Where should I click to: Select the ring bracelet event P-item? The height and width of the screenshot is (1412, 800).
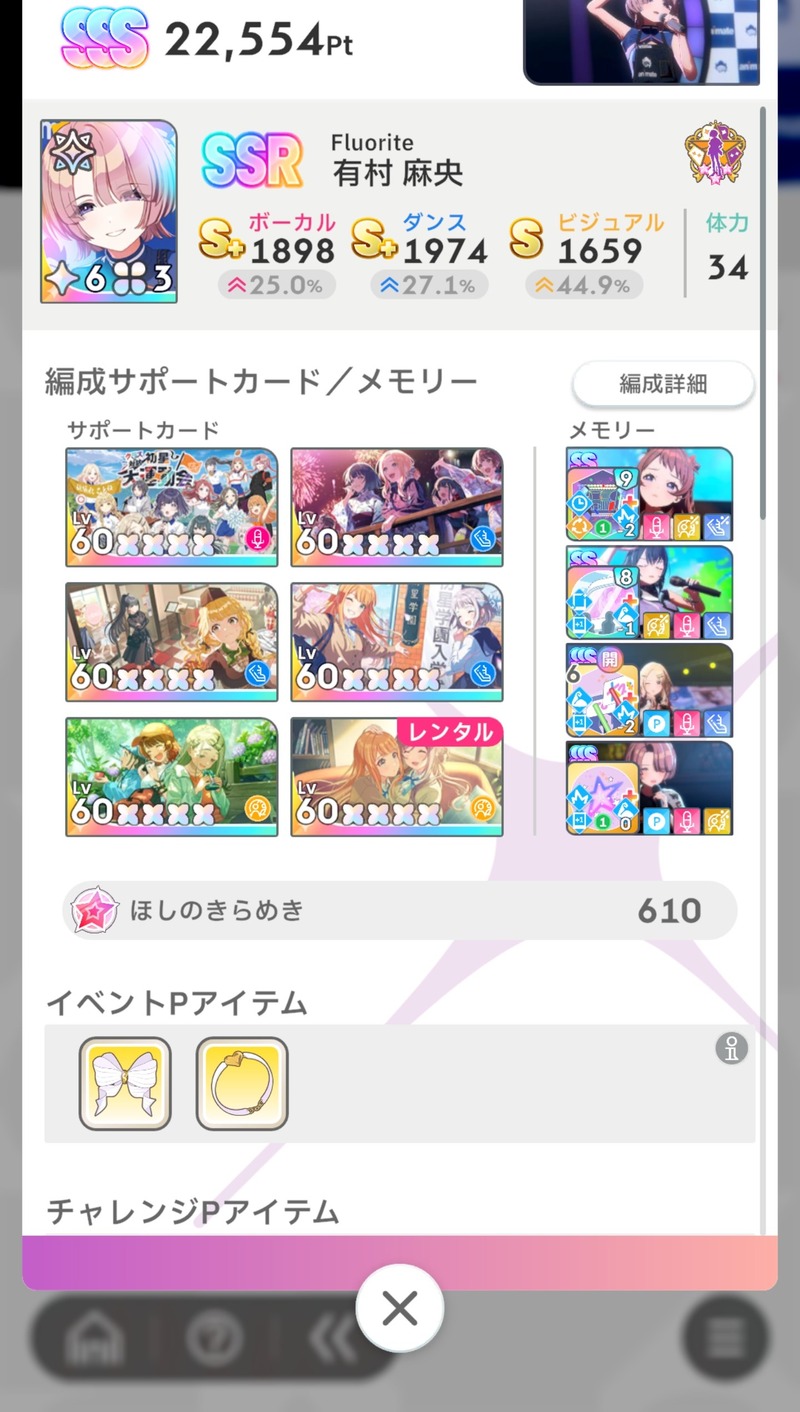[242, 1084]
